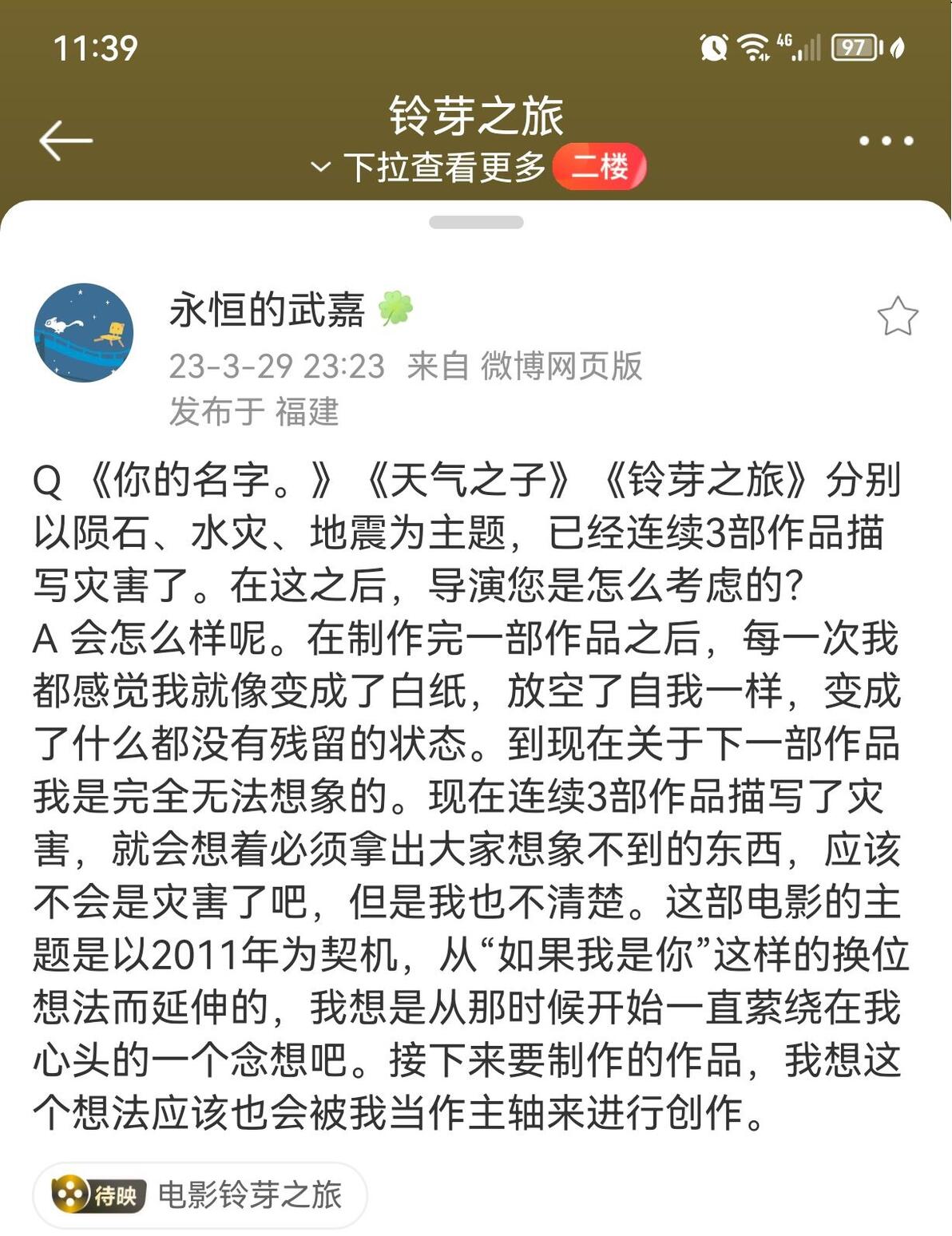Favorite the post with the star icon
The width and height of the screenshot is (952, 1236).
tap(898, 316)
